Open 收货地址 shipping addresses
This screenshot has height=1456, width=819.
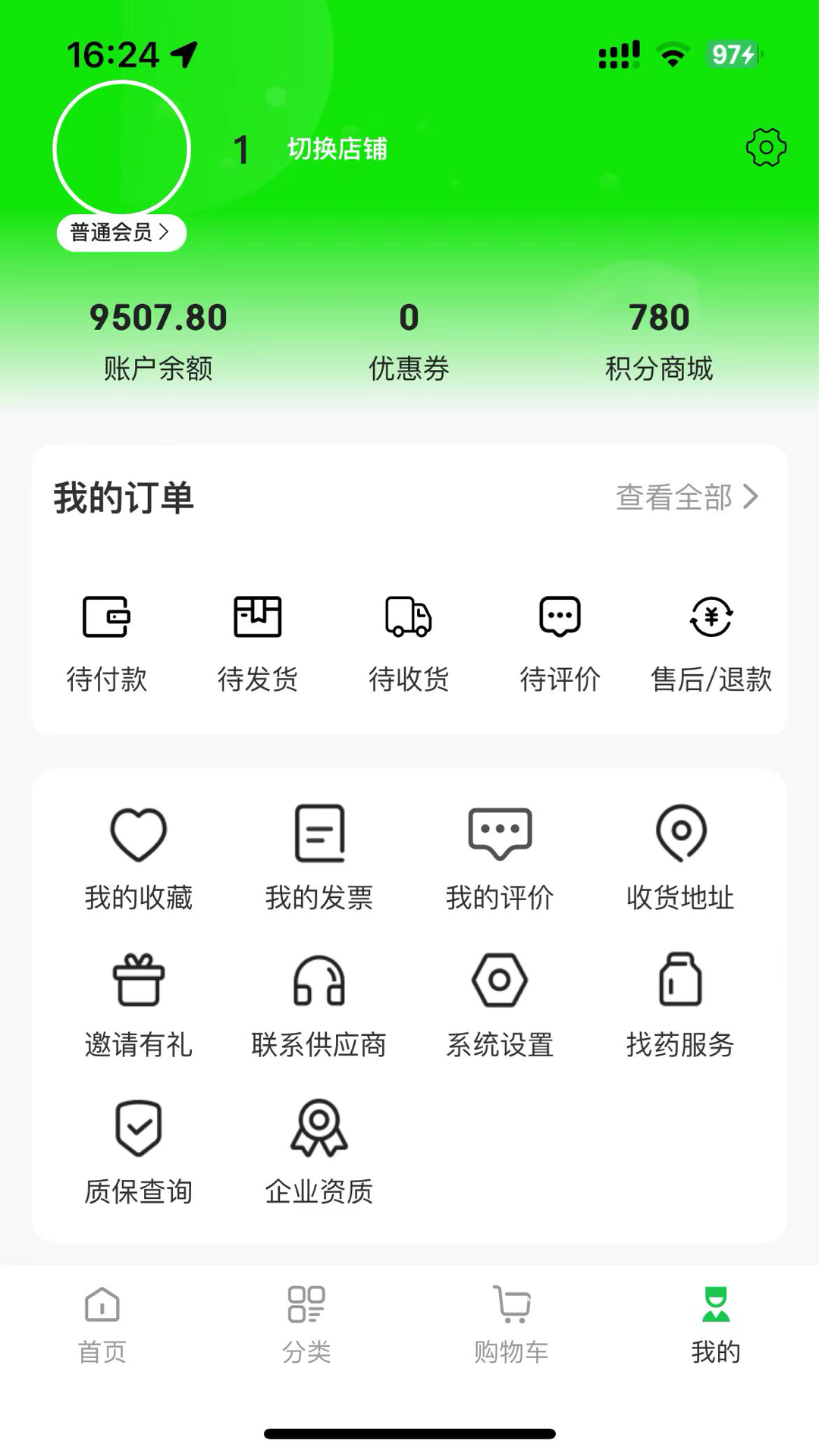pos(680,858)
